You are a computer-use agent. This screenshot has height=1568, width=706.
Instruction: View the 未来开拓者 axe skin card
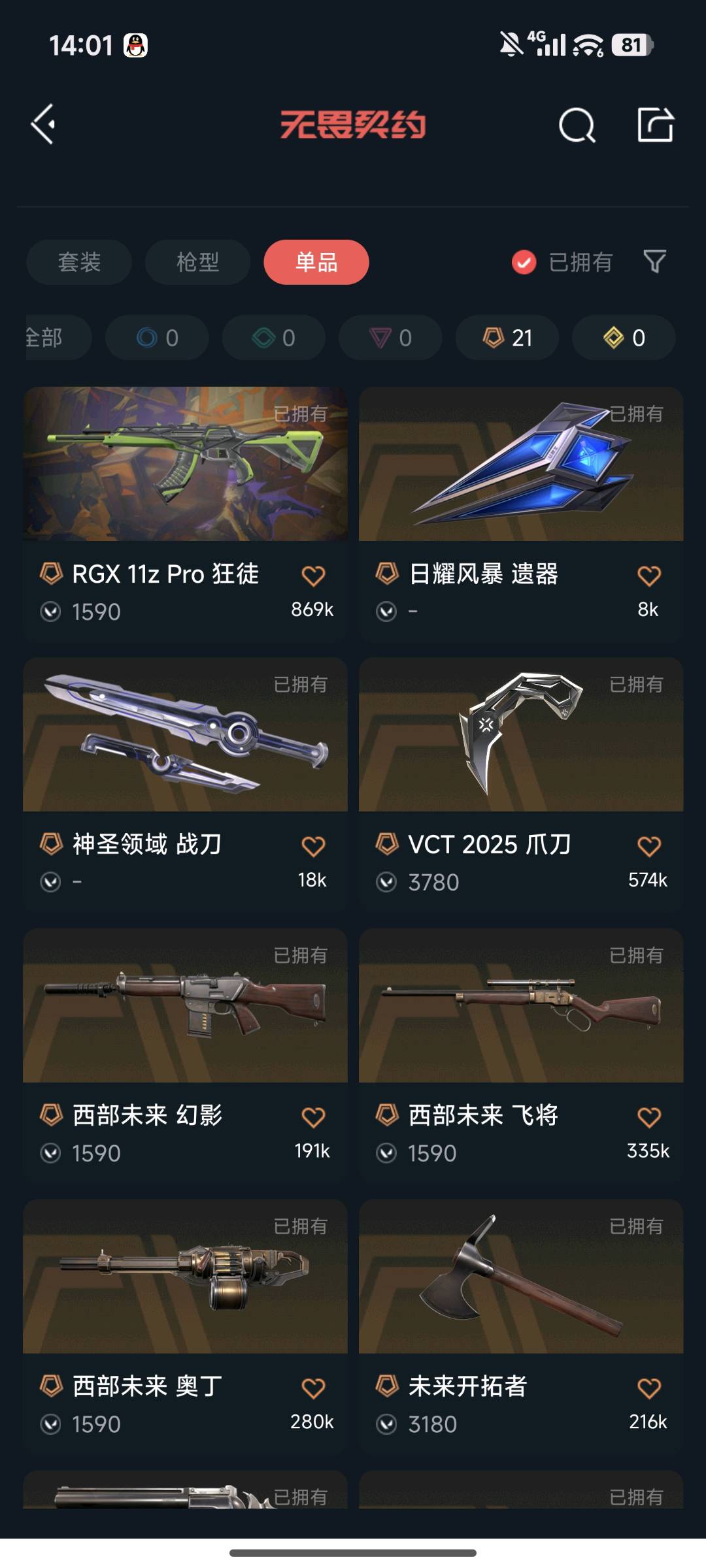(521, 1276)
